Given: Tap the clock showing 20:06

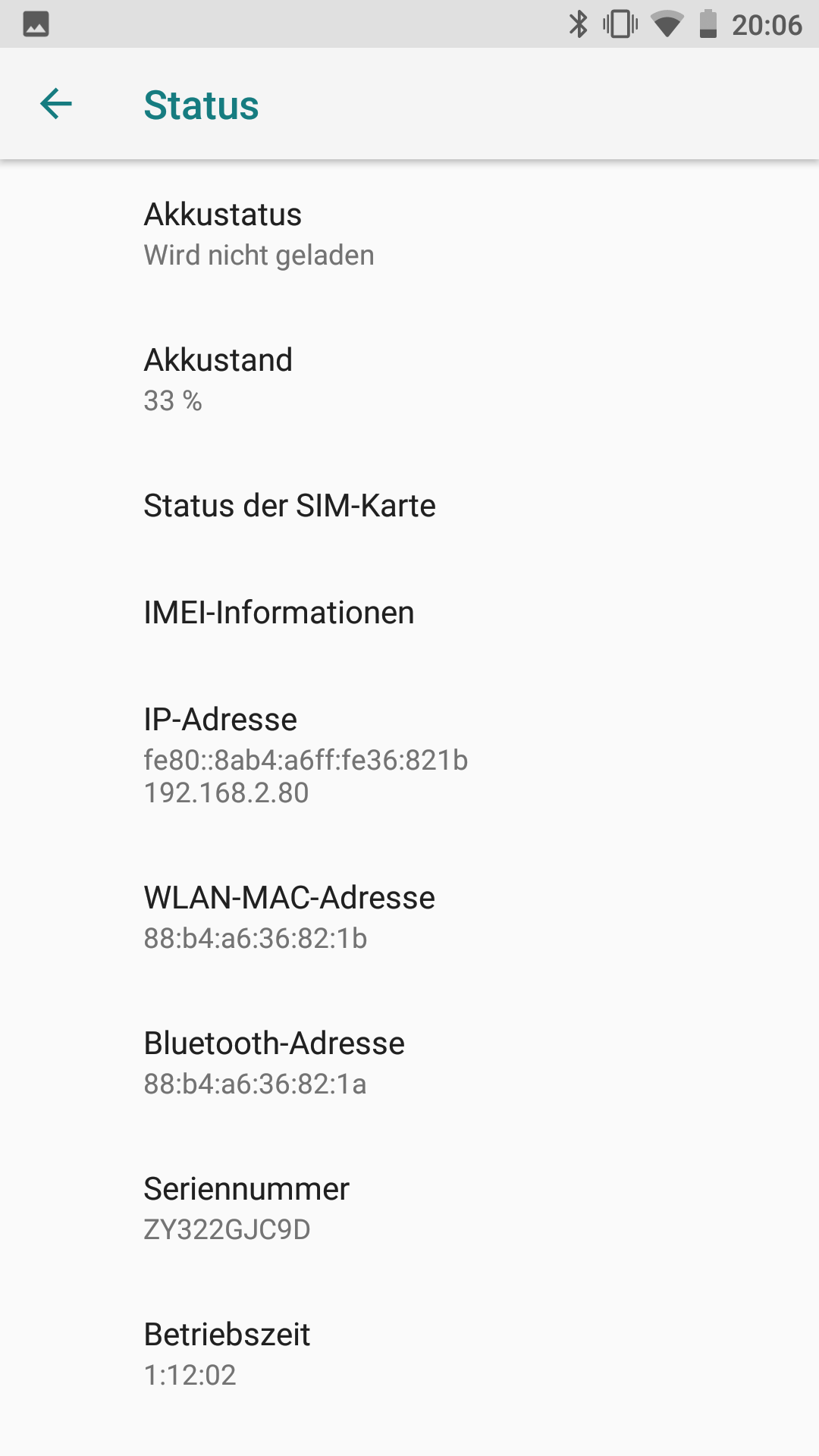Looking at the screenshot, I should coord(768,24).
